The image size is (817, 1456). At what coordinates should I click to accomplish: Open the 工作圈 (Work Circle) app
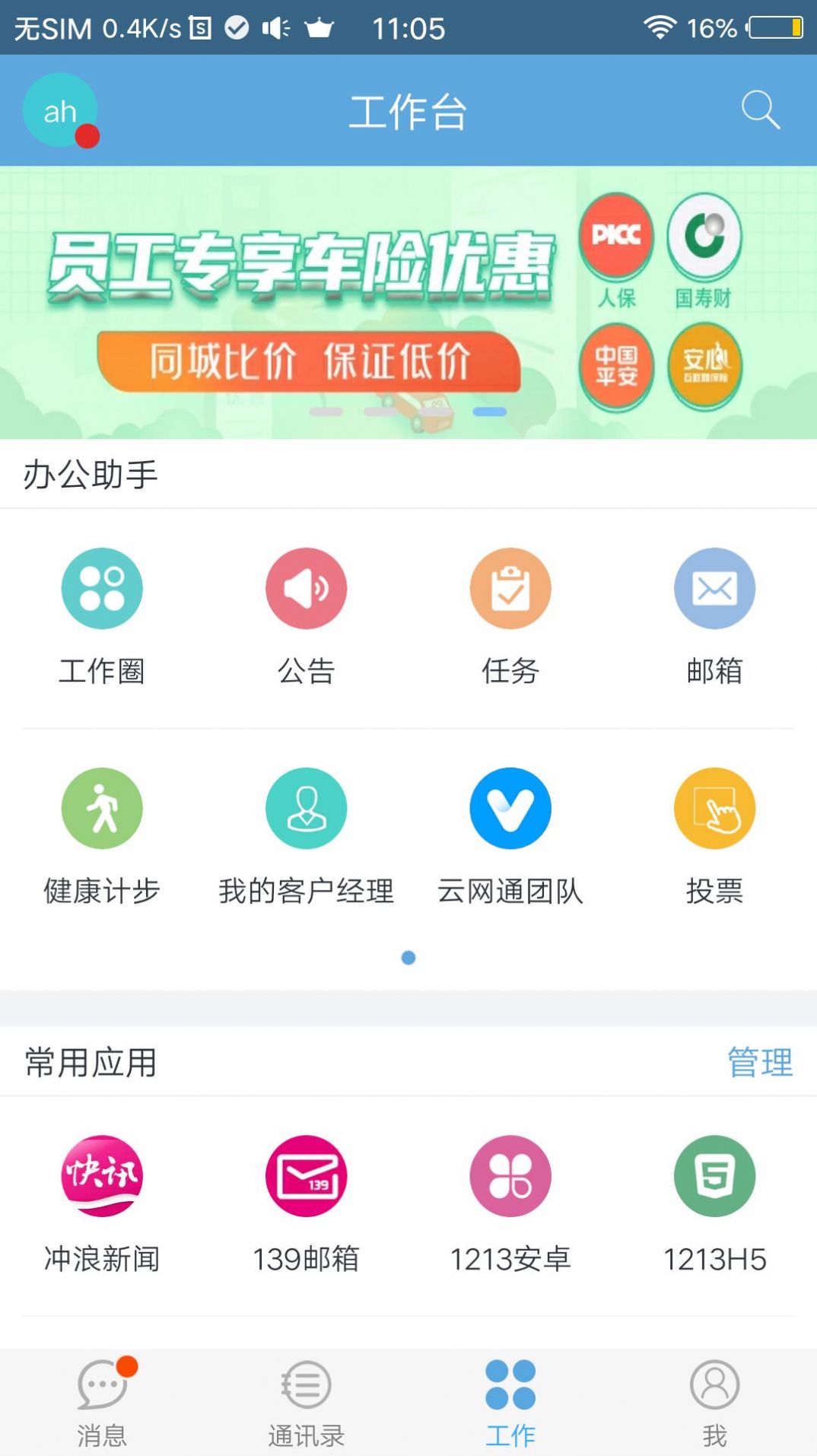click(102, 587)
